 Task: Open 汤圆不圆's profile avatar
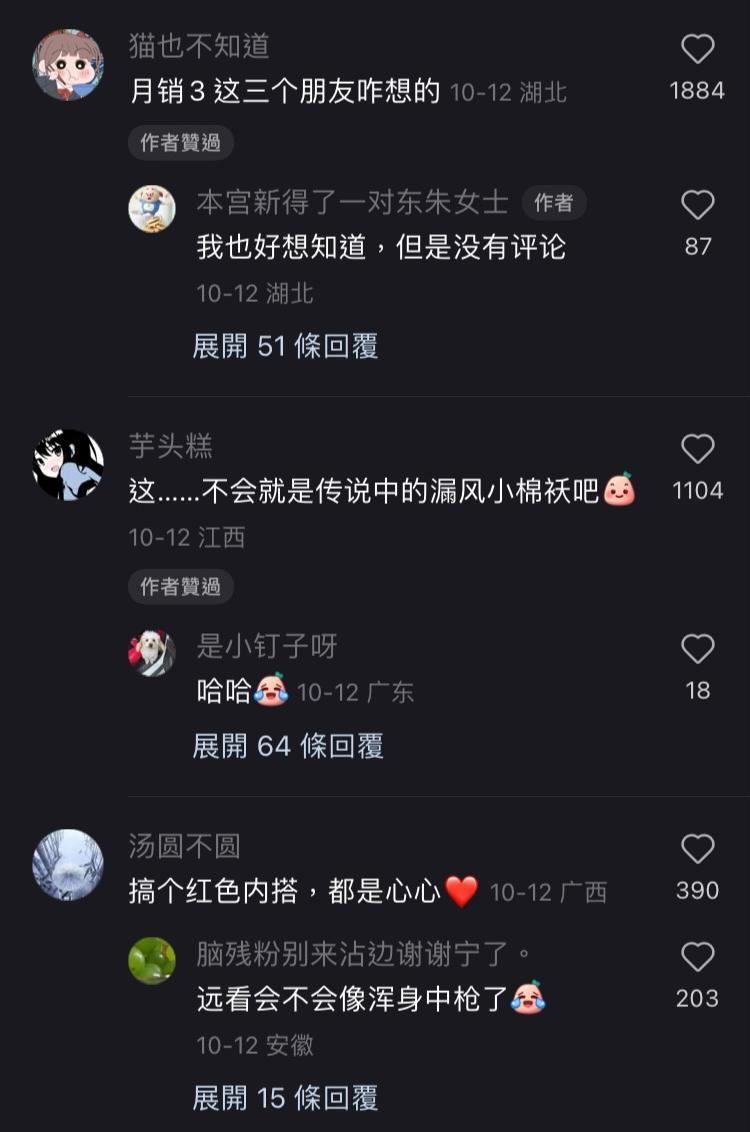tap(68, 865)
